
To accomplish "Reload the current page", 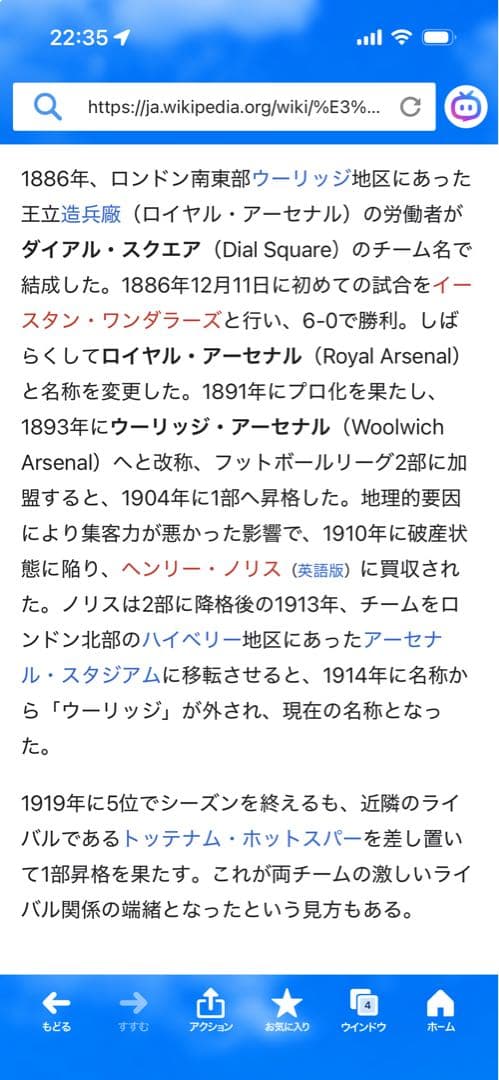I will coord(411,107).
